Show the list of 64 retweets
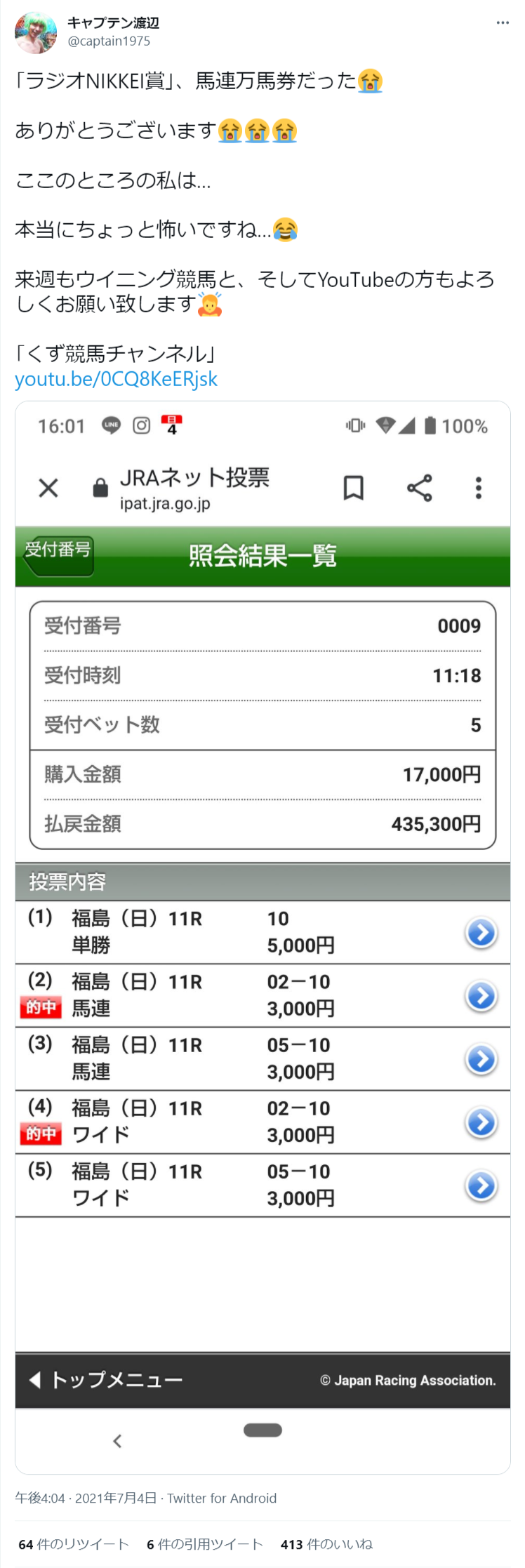The width and height of the screenshot is (525, 1568). tap(74, 1544)
